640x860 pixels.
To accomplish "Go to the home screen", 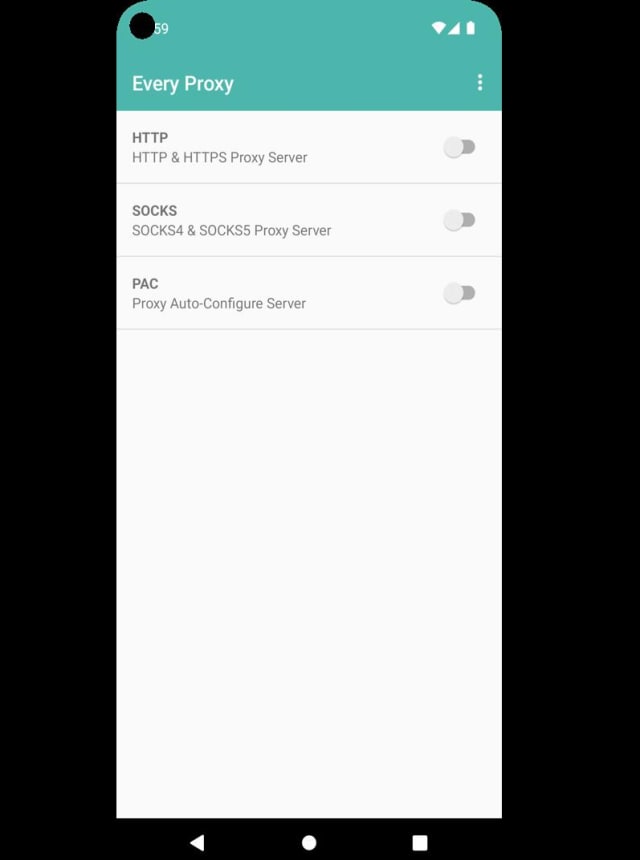I will [309, 843].
